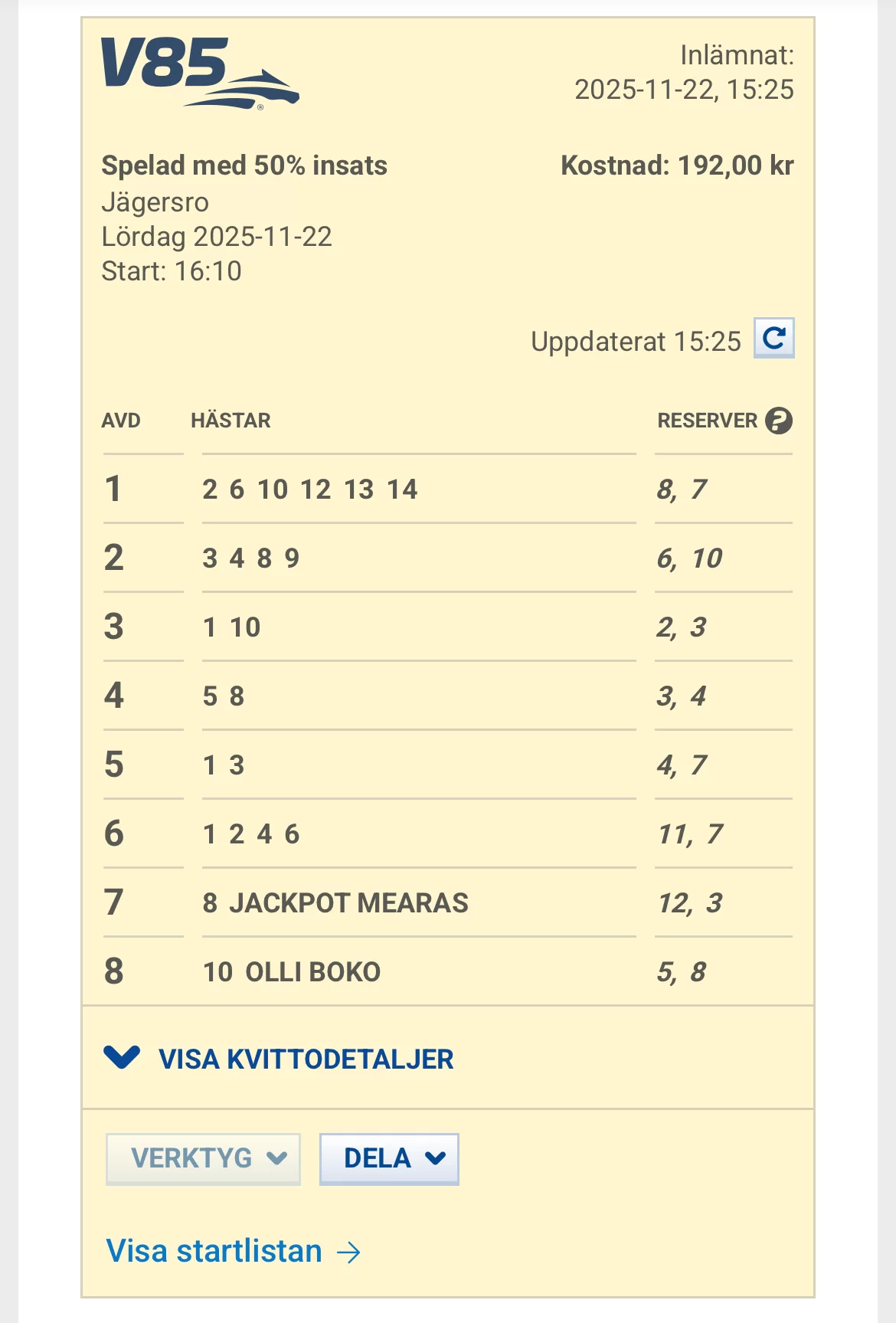Open the Reserver help question mark
This screenshot has height=1323, width=896.
[x=778, y=421]
